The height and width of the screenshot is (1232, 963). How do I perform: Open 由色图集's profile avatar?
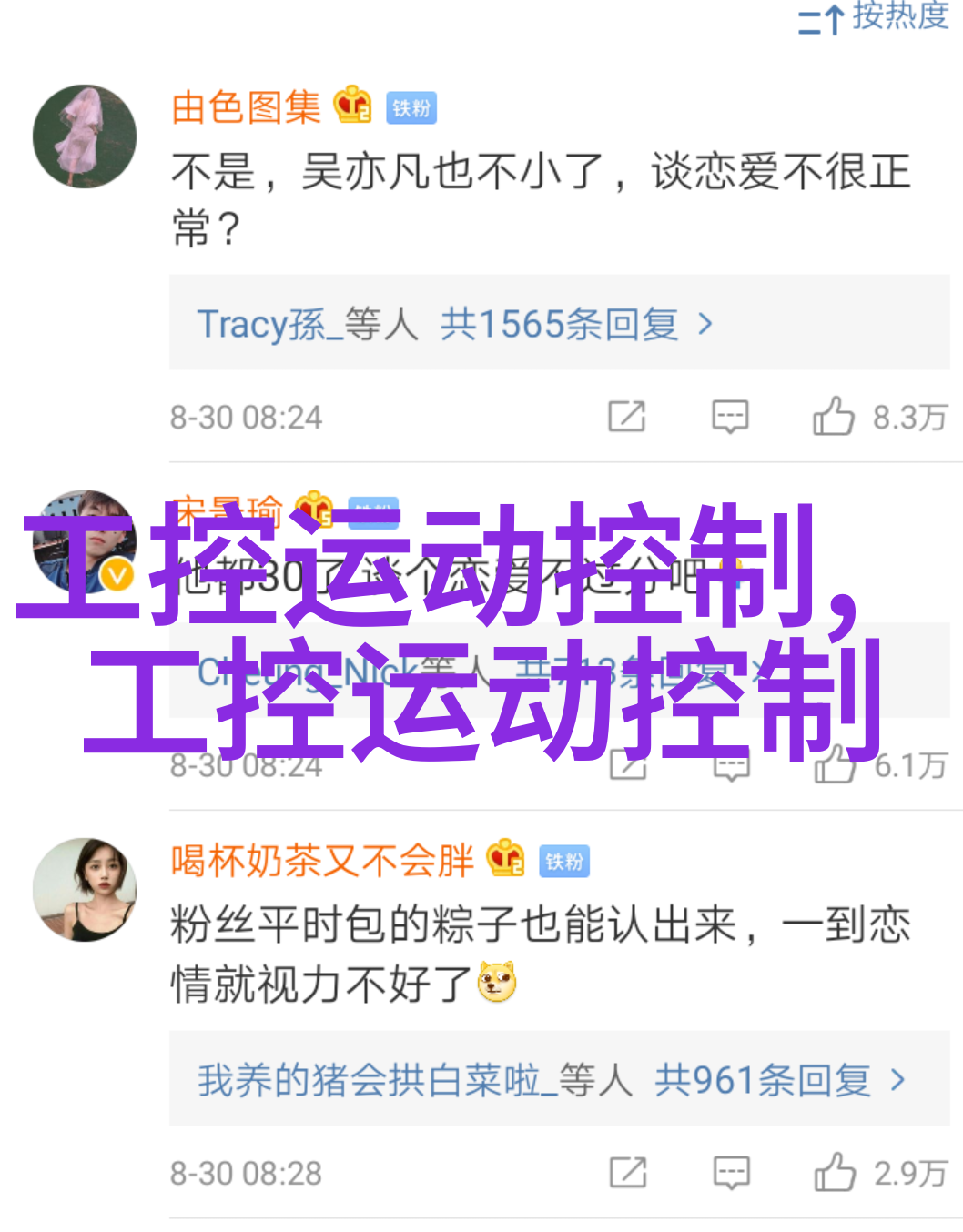(85, 136)
